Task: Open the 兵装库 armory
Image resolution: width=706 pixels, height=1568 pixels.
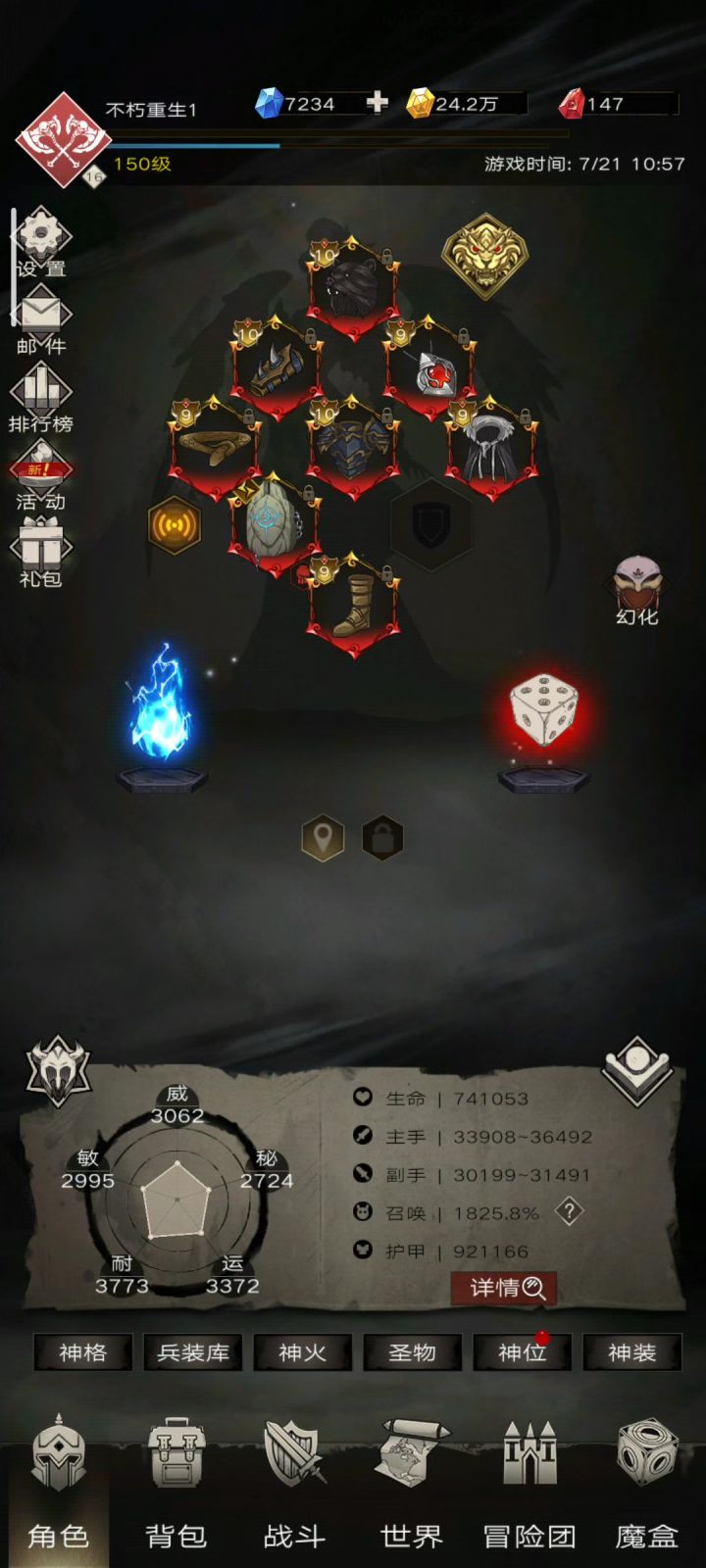Action: [193, 1352]
